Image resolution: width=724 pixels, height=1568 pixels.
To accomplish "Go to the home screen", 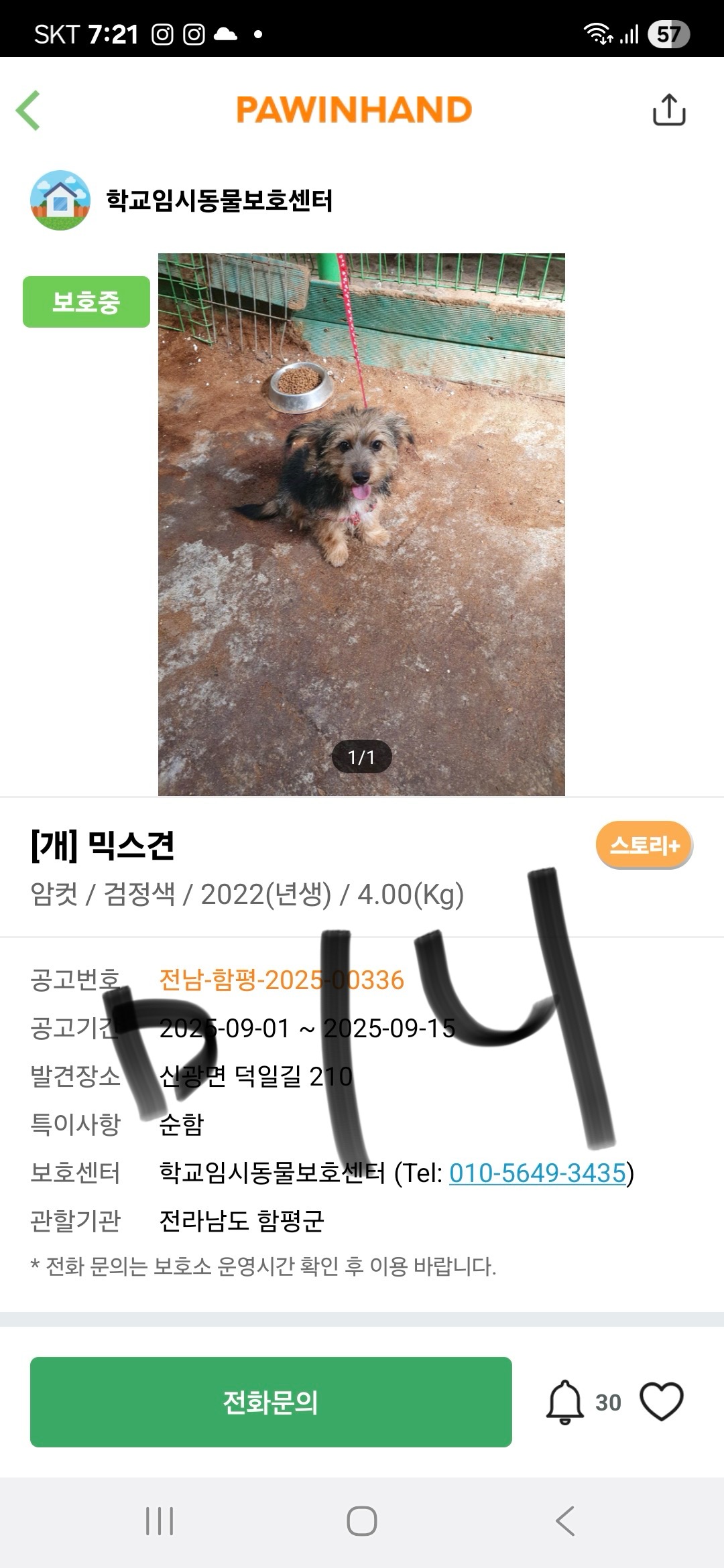I will [361, 1521].
